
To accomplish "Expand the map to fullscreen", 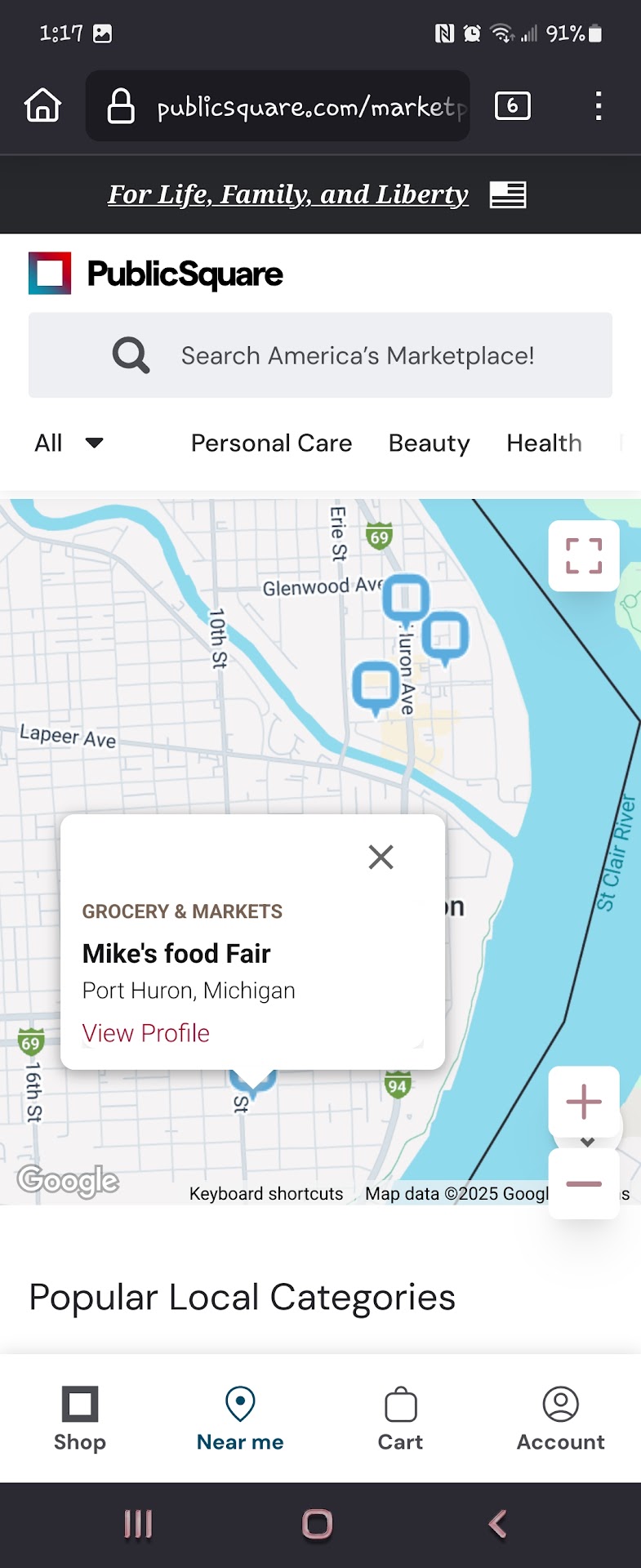I will (x=584, y=556).
